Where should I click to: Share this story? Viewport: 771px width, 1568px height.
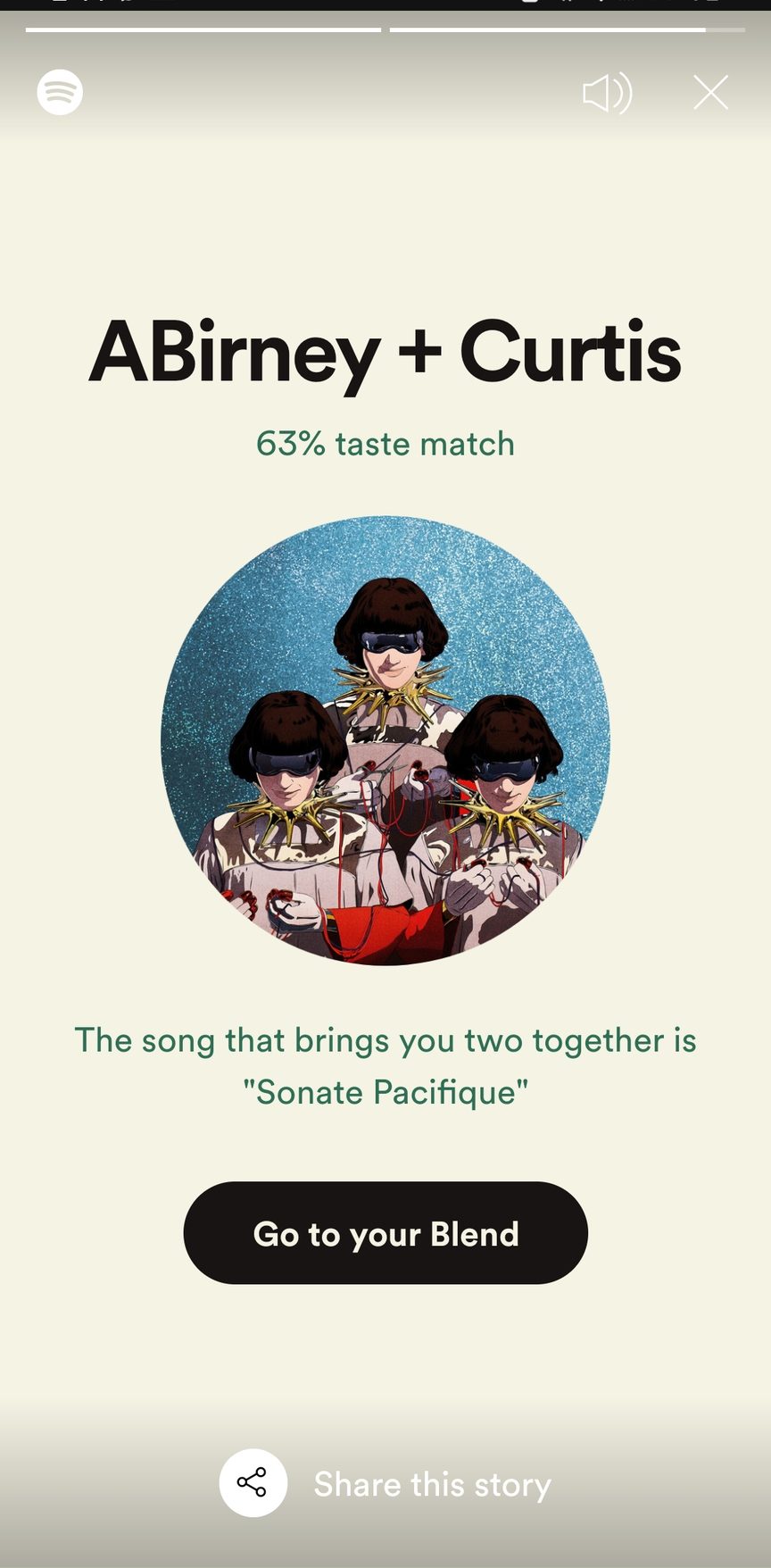[253, 1483]
